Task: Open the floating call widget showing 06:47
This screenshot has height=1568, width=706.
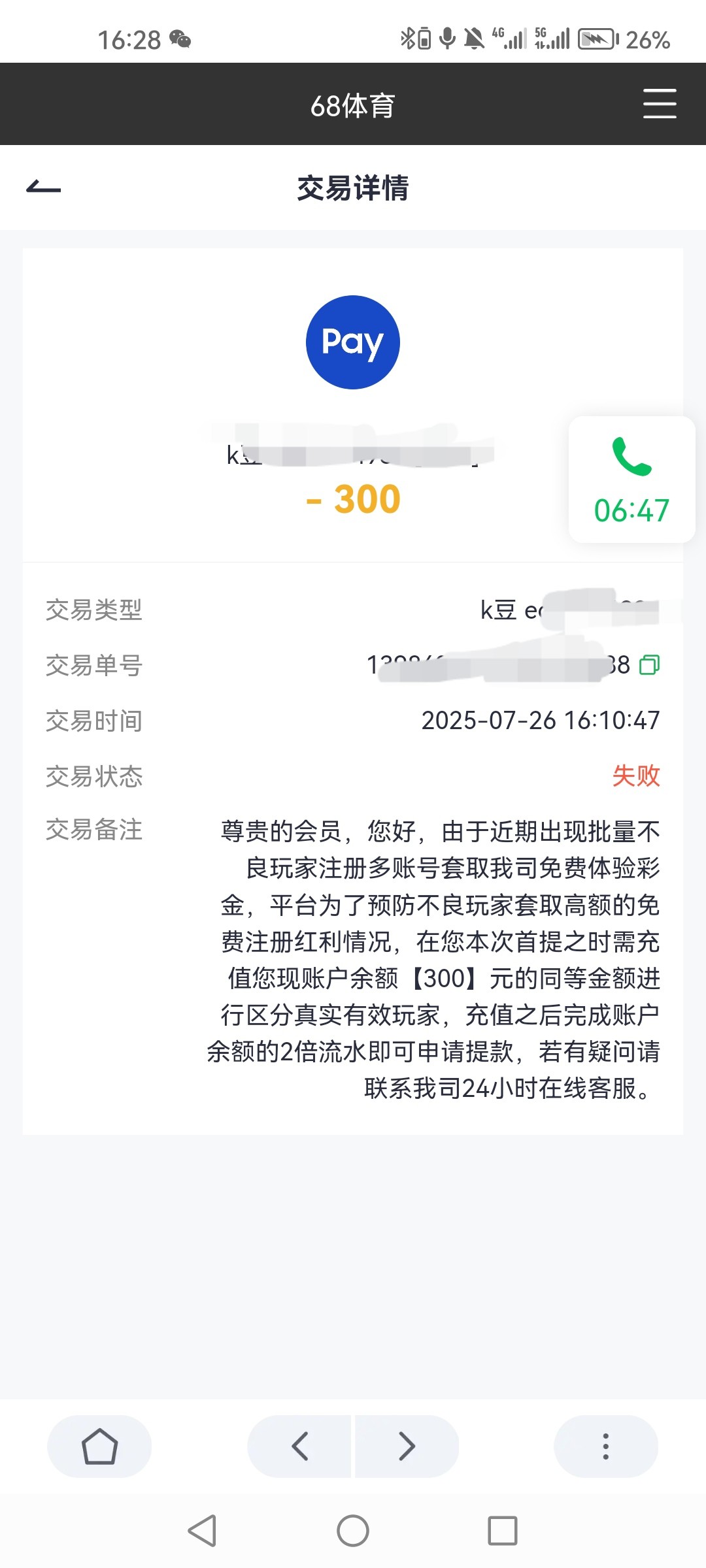Action: click(631, 480)
